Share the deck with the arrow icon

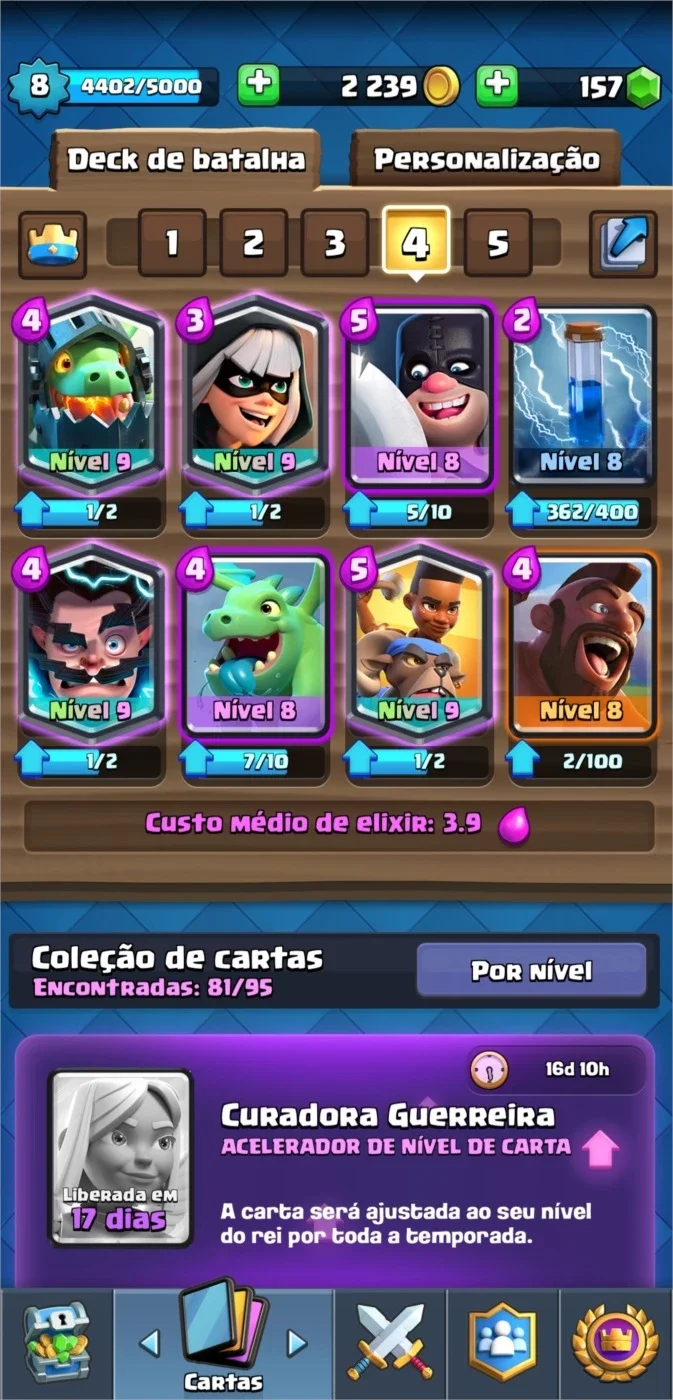(623, 244)
